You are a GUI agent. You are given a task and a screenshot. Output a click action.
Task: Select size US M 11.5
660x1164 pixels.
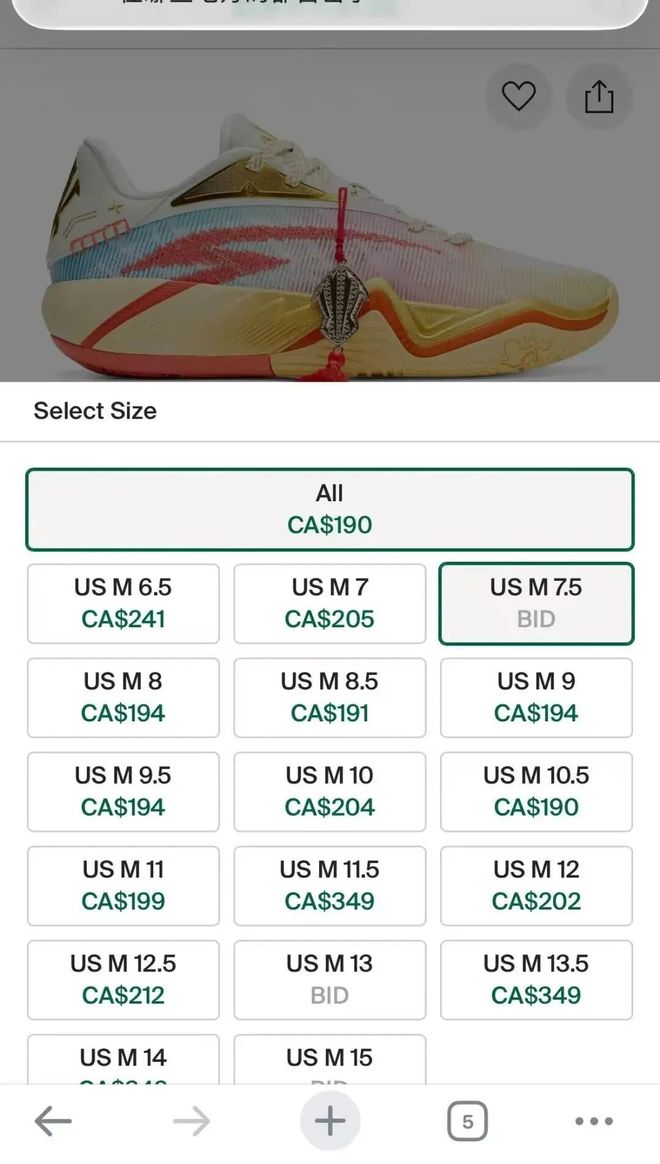tap(330, 885)
